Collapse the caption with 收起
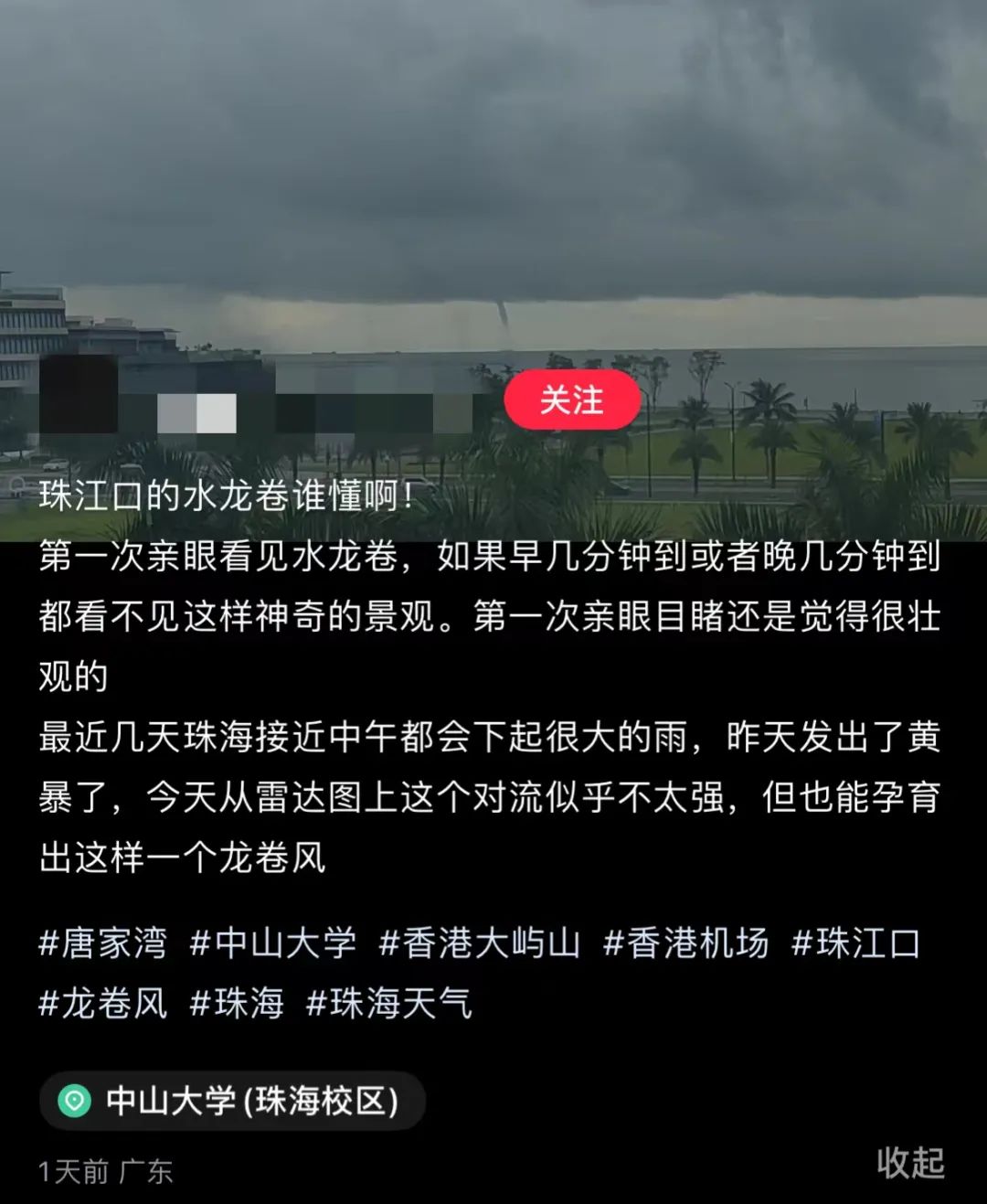 pyautogui.click(x=909, y=1163)
